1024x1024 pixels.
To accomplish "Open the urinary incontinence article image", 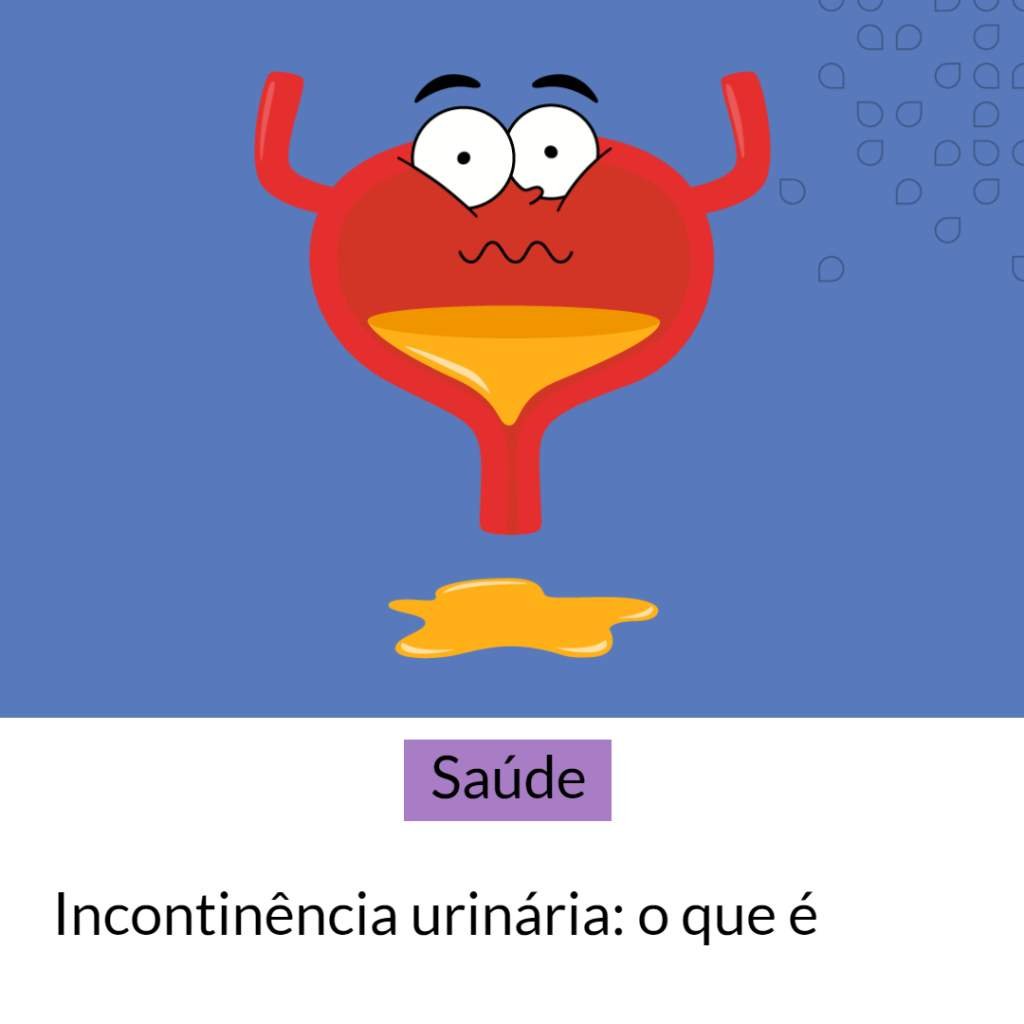I will point(512,358).
